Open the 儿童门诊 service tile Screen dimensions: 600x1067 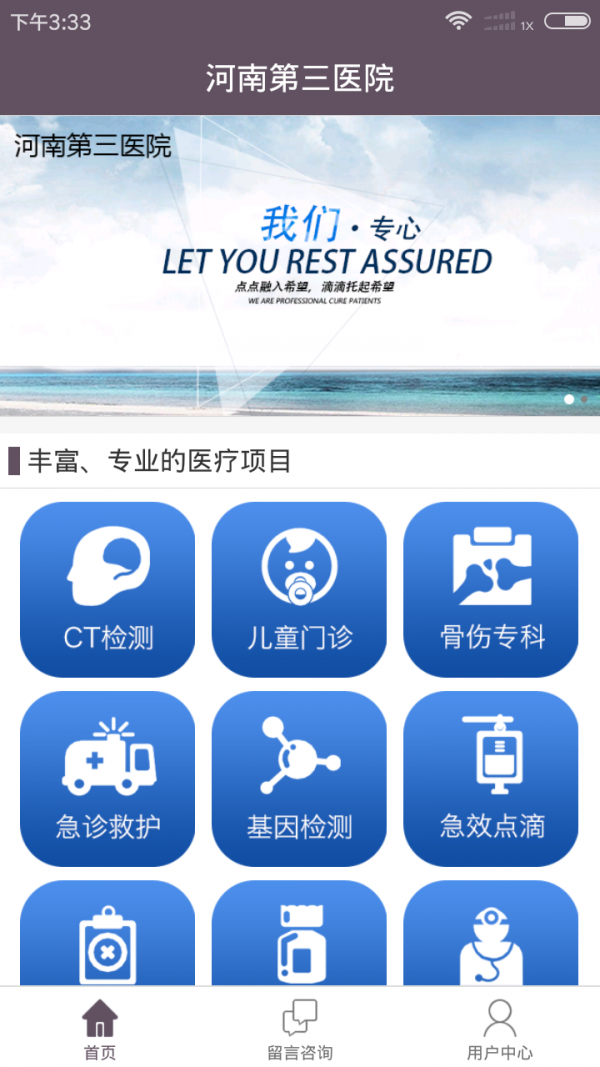299,589
